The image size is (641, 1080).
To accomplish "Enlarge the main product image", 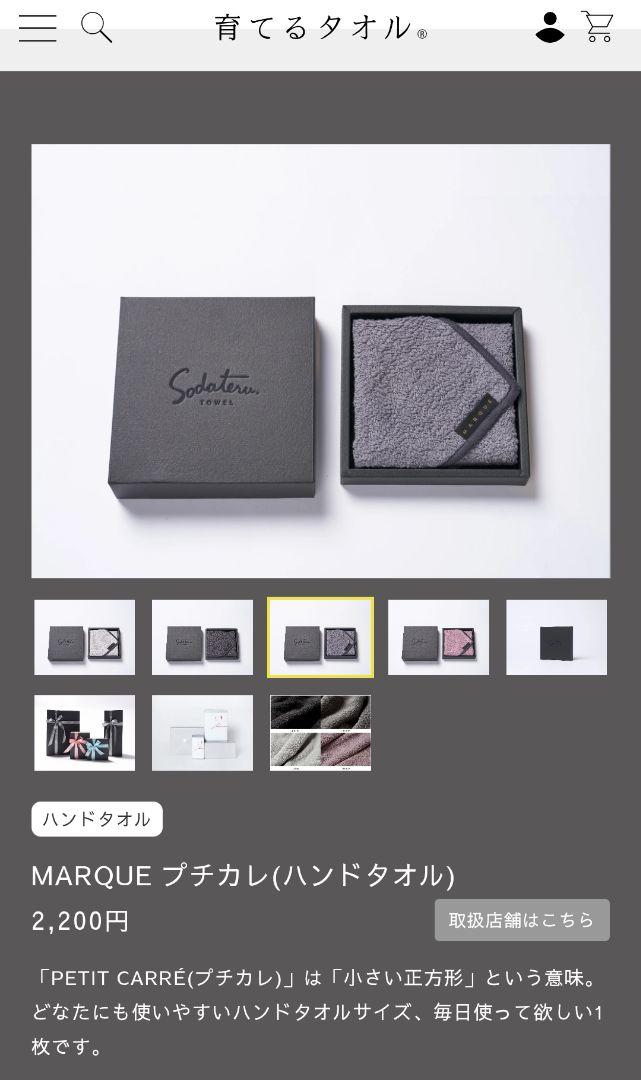I will [x=321, y=361].
